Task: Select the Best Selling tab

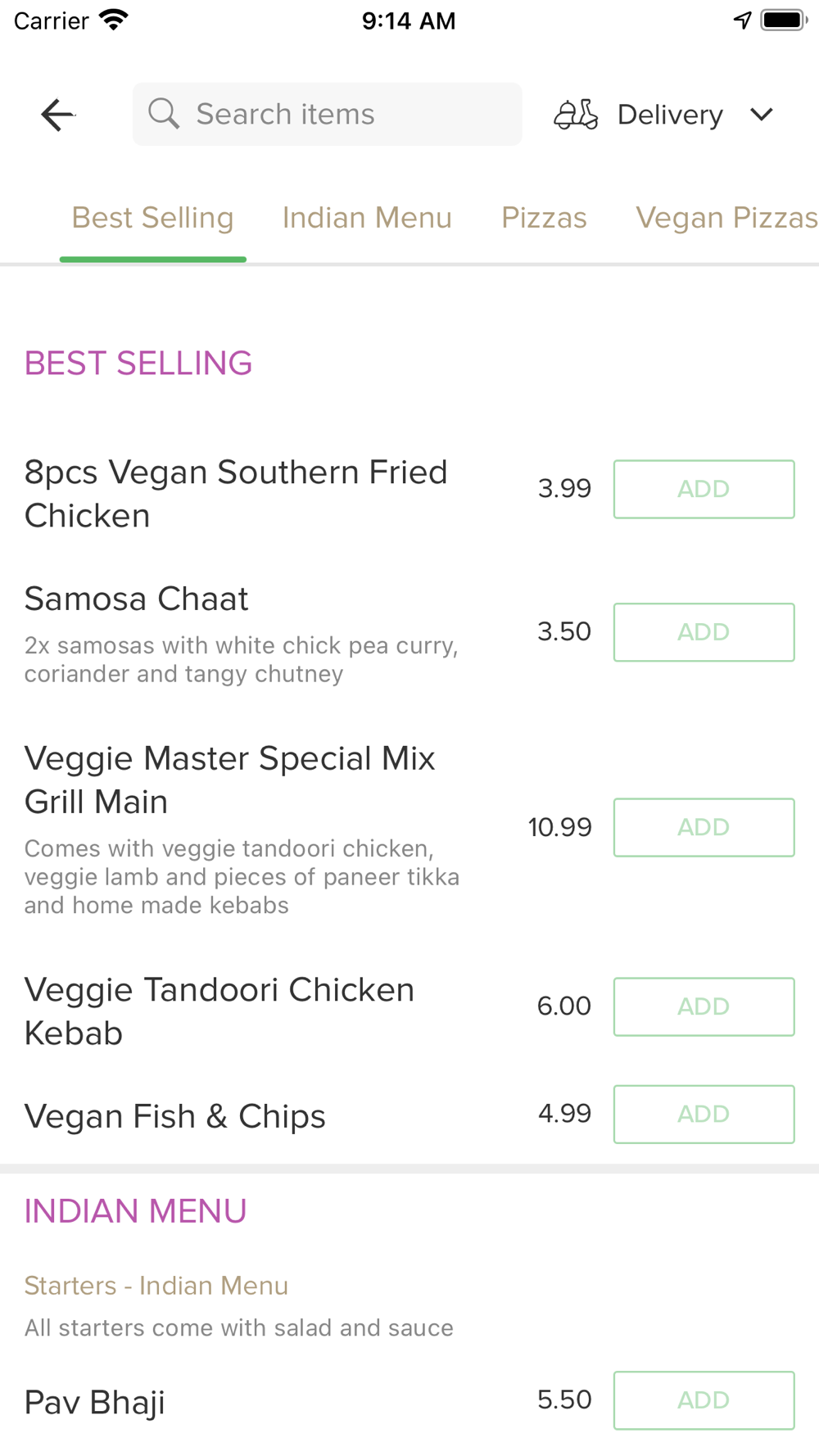Action: pos(153,218)
